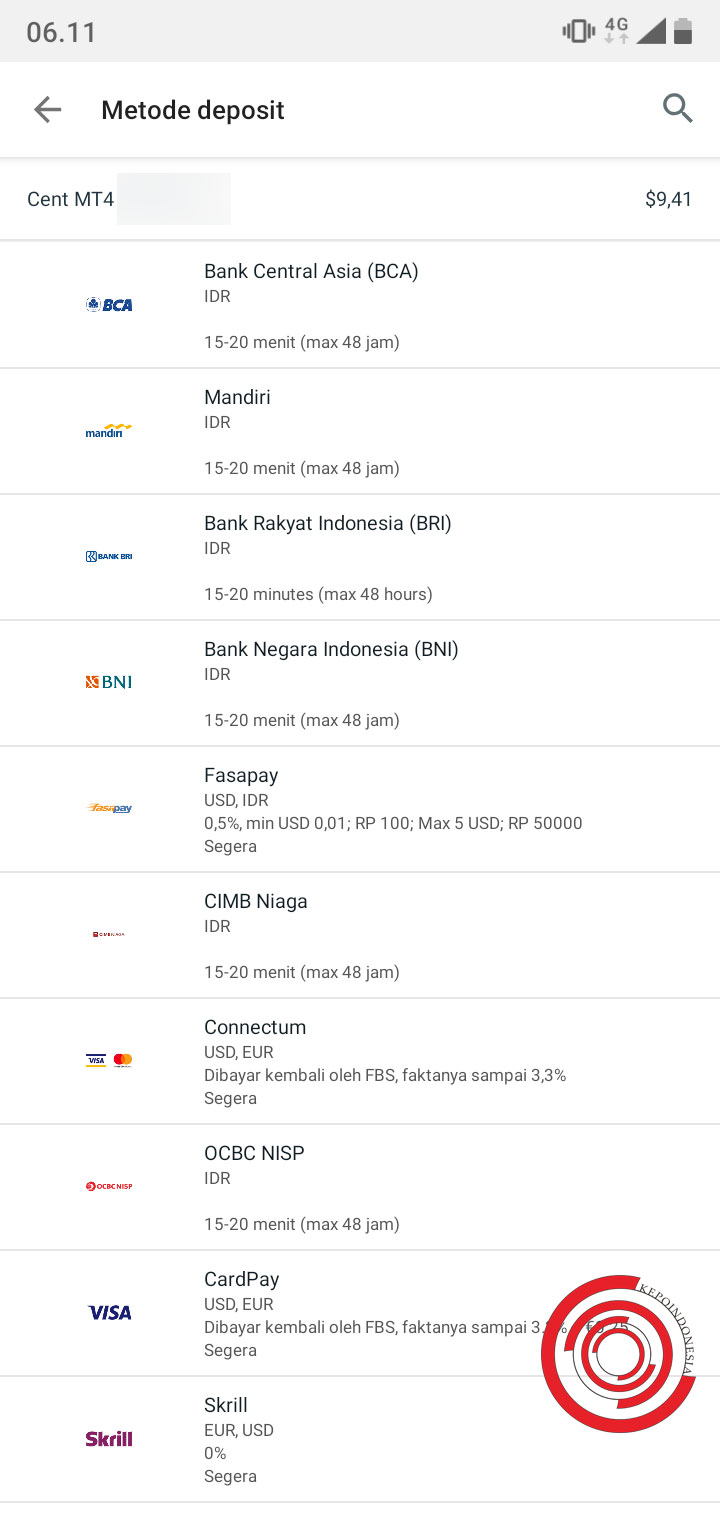
Task: Tap the back arrow to leave deposit methods
Action: point(47,109)
